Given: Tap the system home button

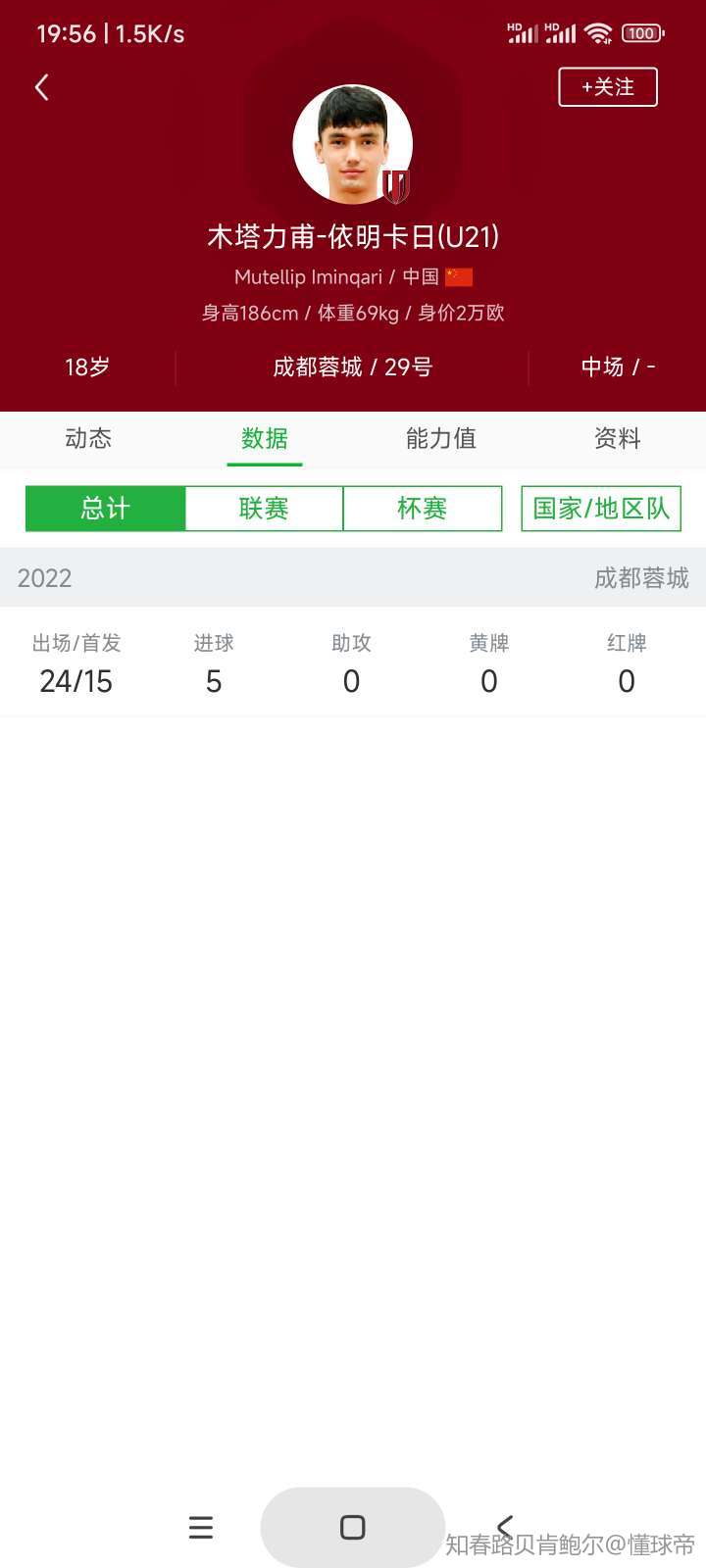Looking at the screenshot, I should point(353,1527).
